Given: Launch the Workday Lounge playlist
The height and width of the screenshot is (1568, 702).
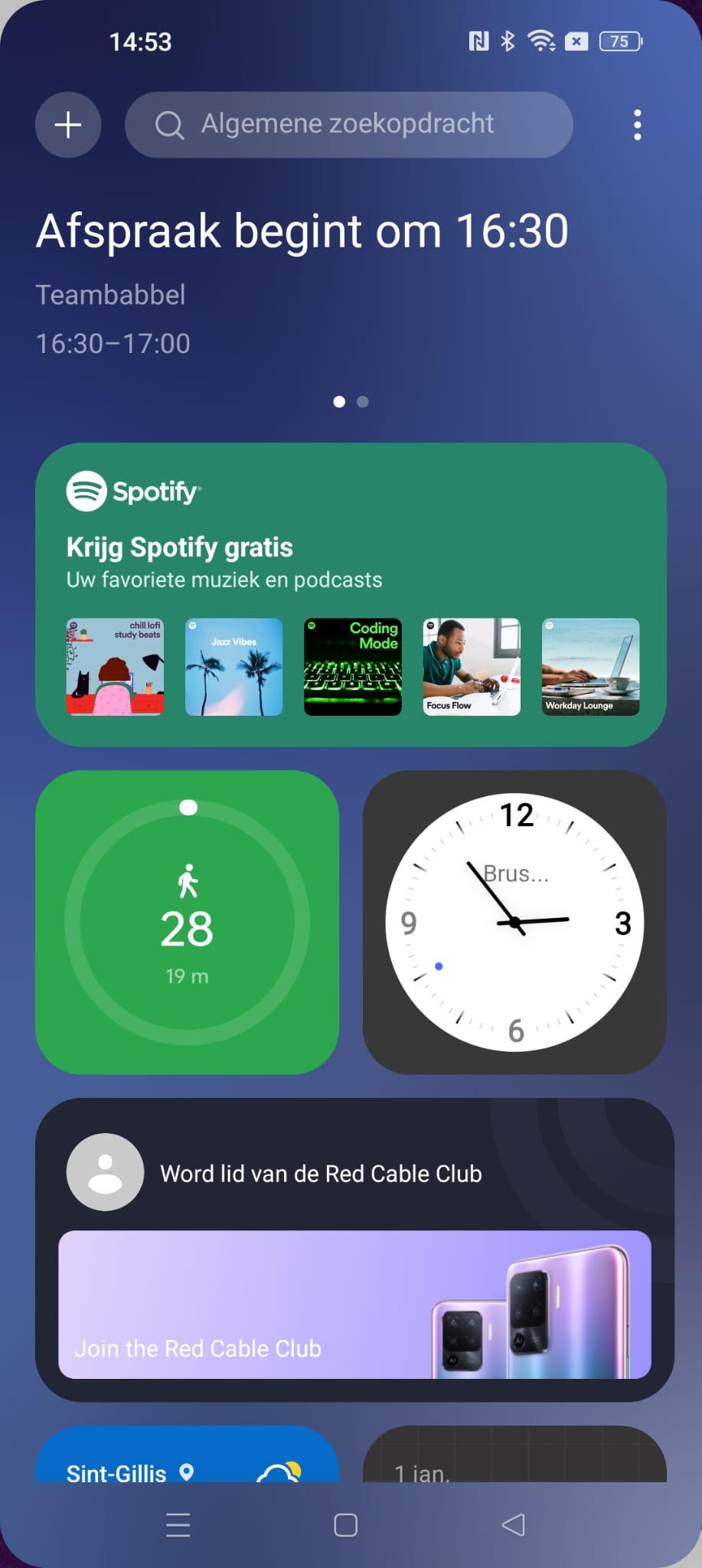Looking at the screenshot, I should pos(590,667).
